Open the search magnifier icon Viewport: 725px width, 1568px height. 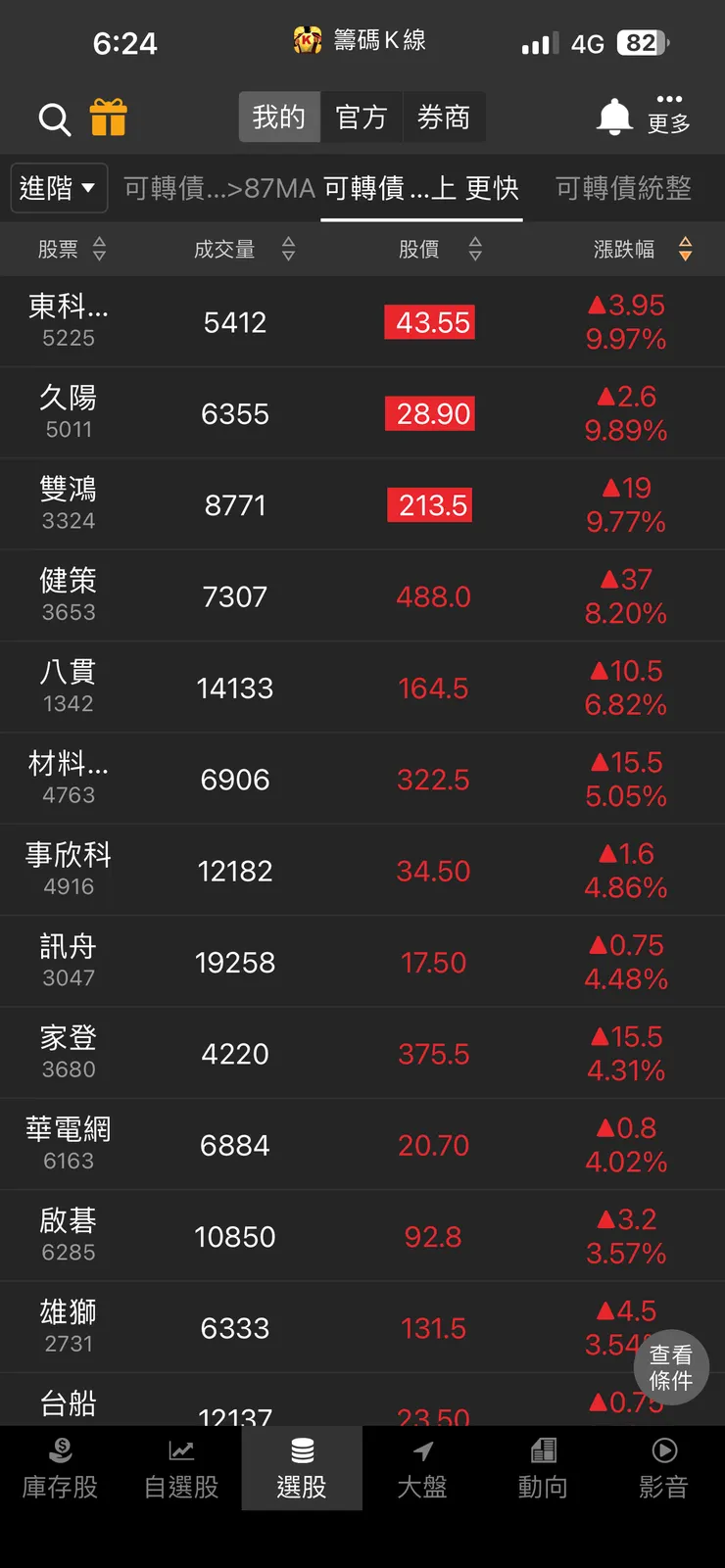tap(55, 119)
